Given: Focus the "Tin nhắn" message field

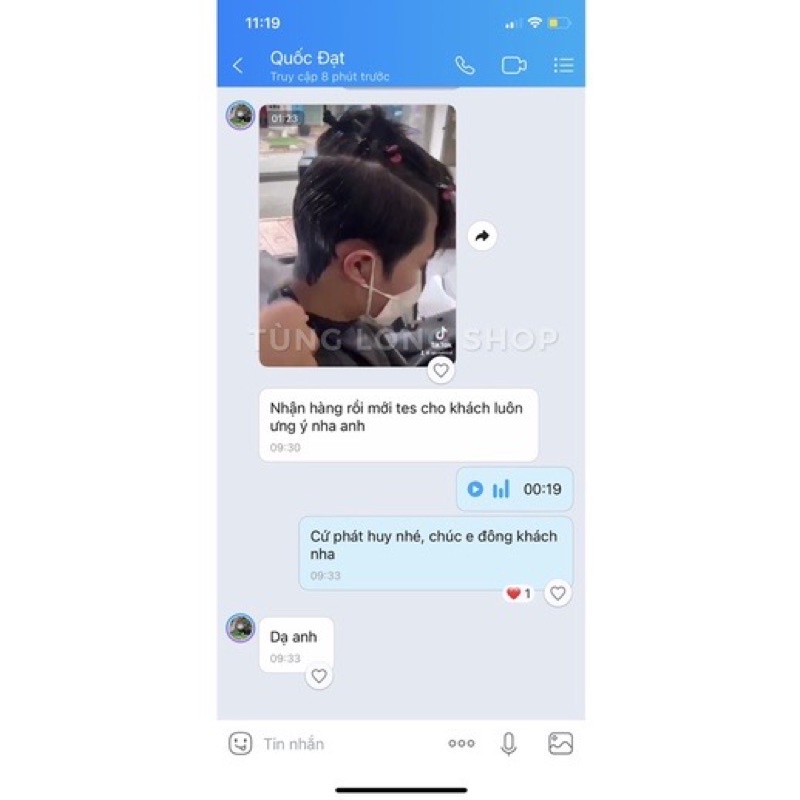Looking at the screenshot, I should pos(340,743).
